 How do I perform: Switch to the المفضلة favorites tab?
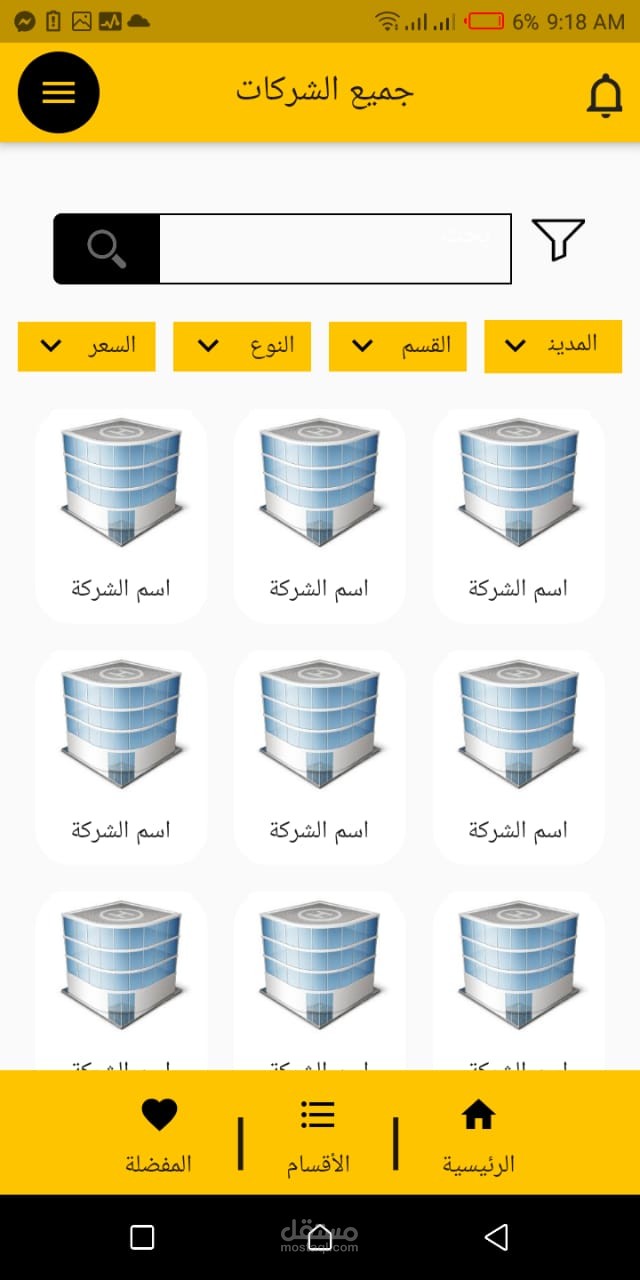point(158,1136)
